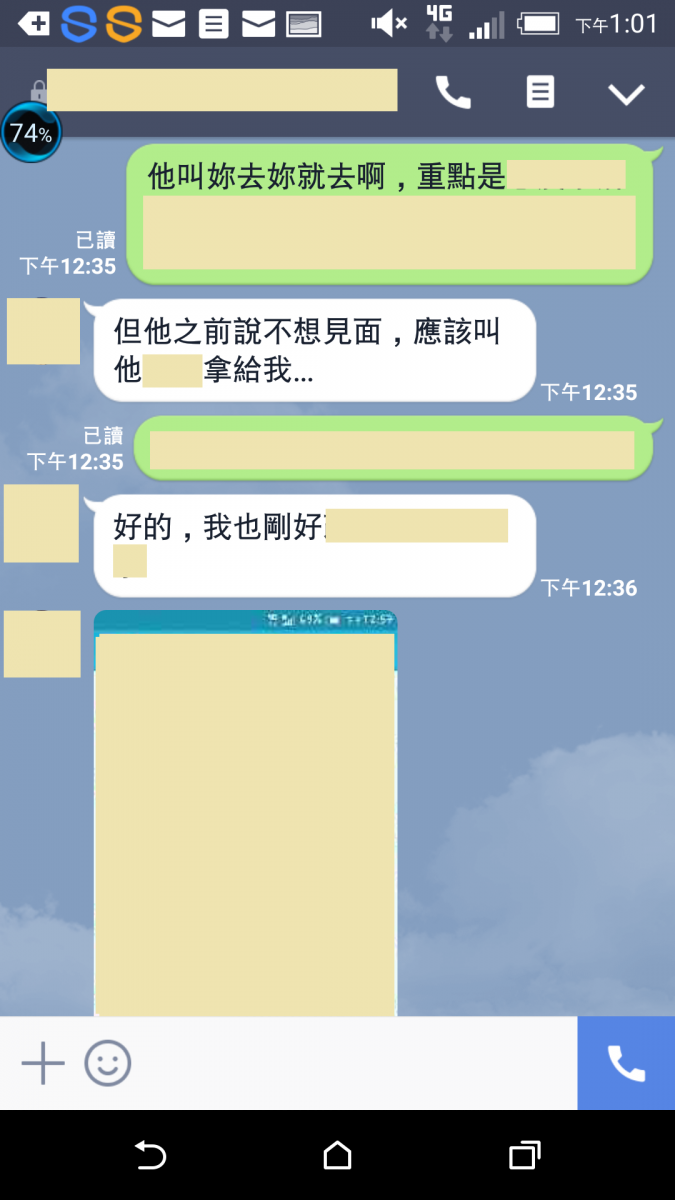Expand the chat options chevron
Viewport: 675px width, 1200px height.
click(627, 94)
